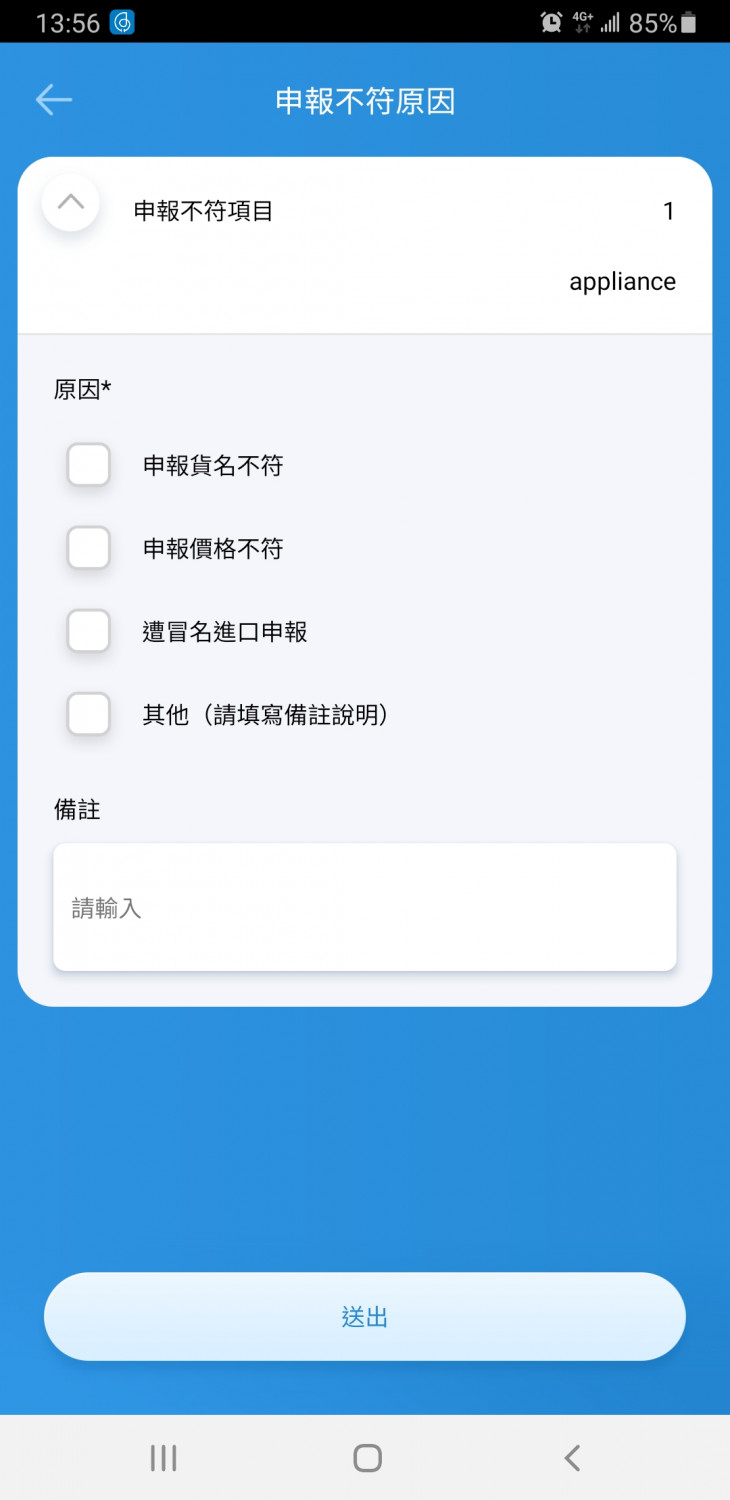Go back using the top-left arrow

tap(54, 99)
